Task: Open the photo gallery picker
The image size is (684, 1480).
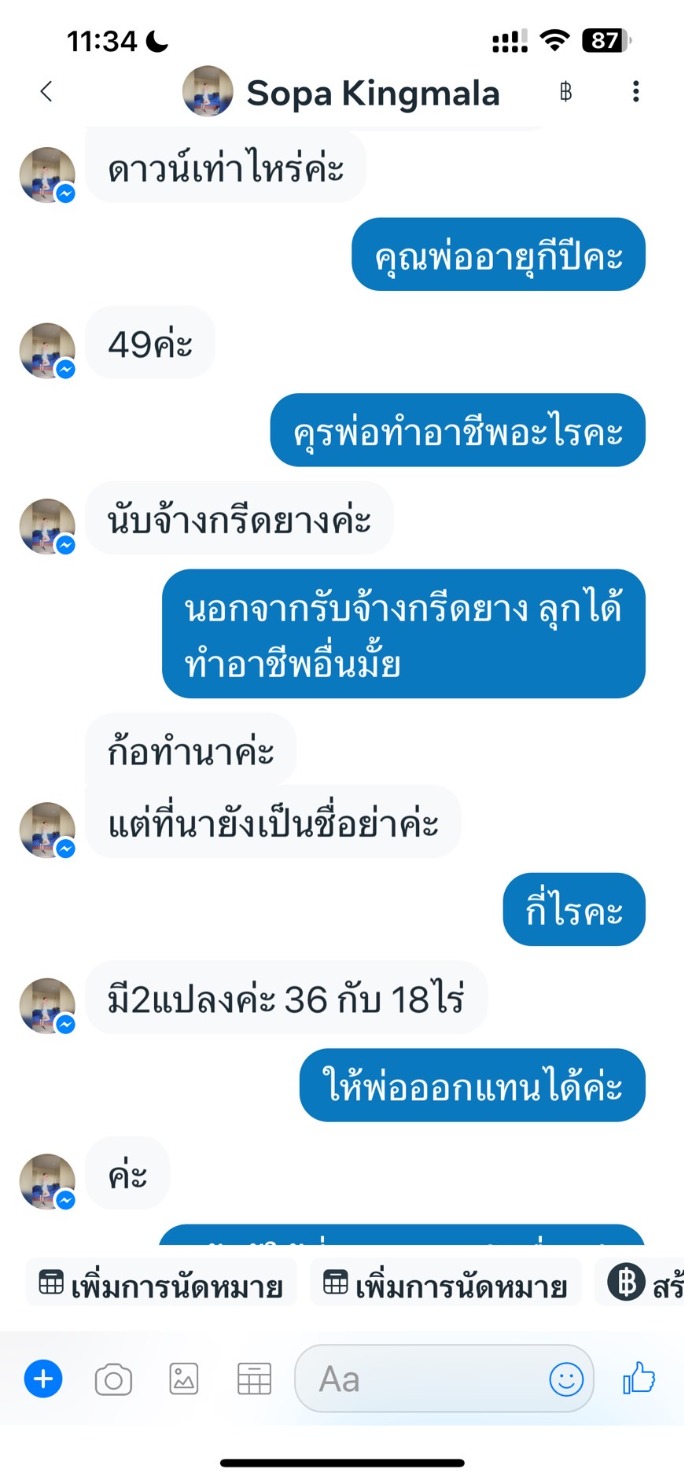Action: 184,1380
